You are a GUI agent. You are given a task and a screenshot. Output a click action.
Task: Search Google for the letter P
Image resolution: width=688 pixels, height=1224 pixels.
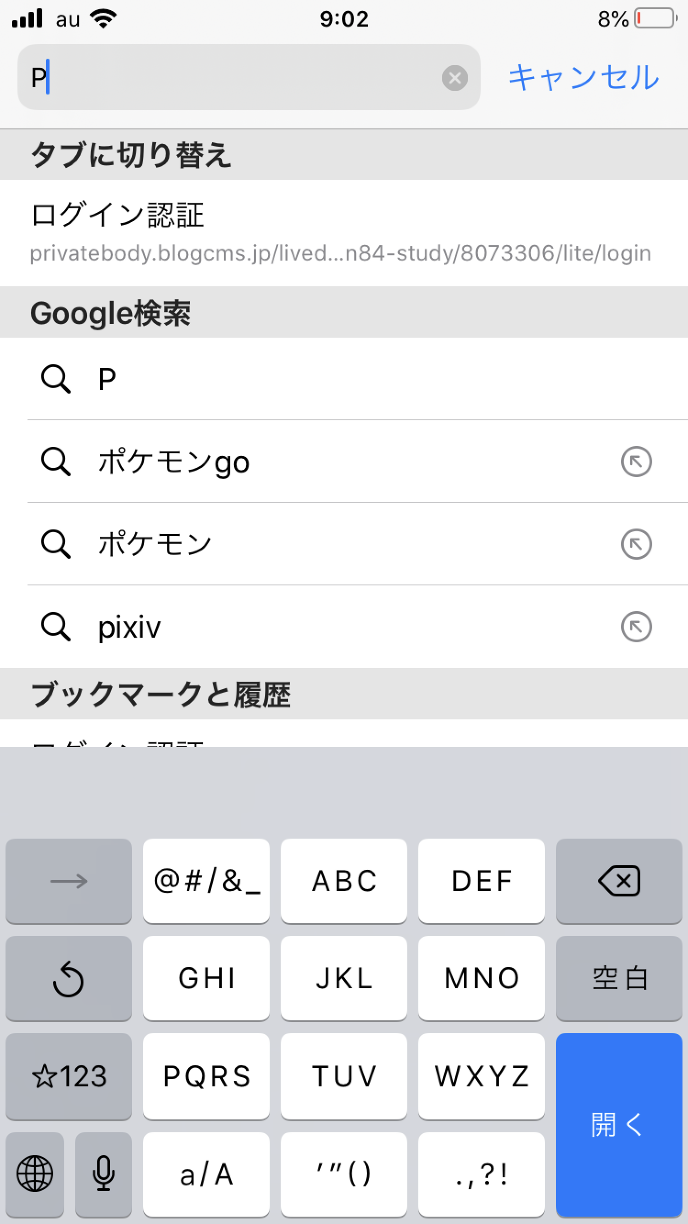point(340,379)
